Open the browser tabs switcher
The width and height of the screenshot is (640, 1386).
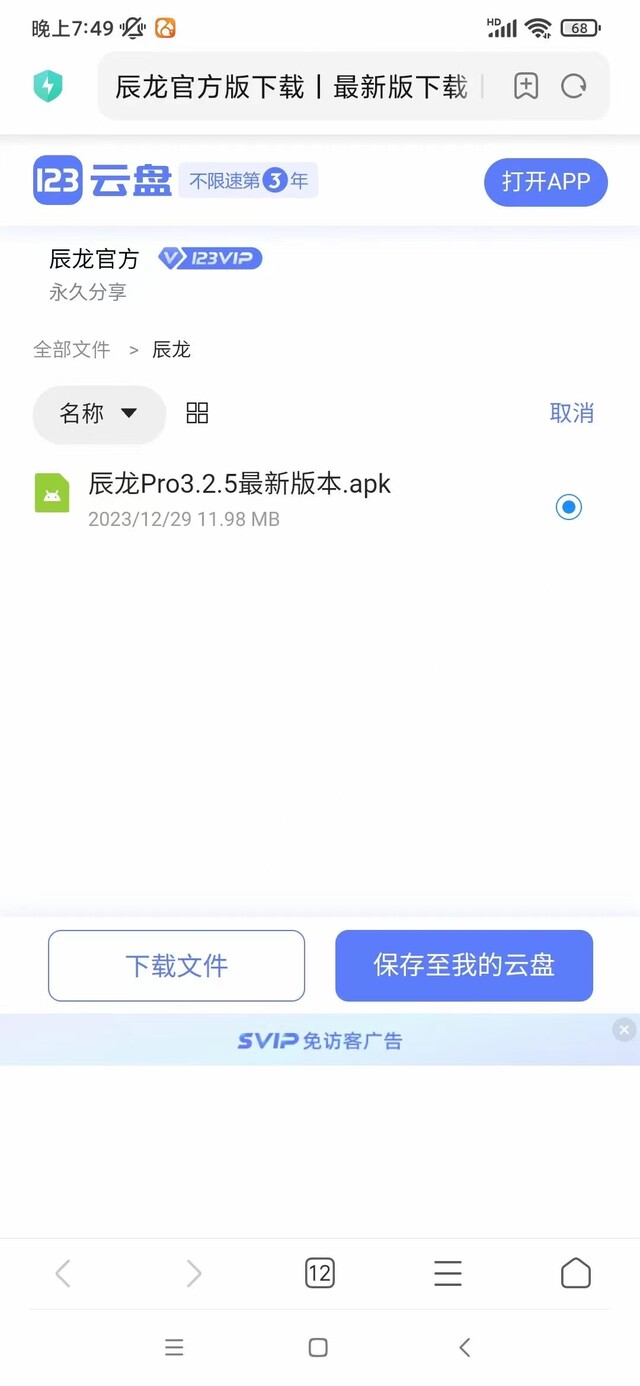(x=320, y=1273)
